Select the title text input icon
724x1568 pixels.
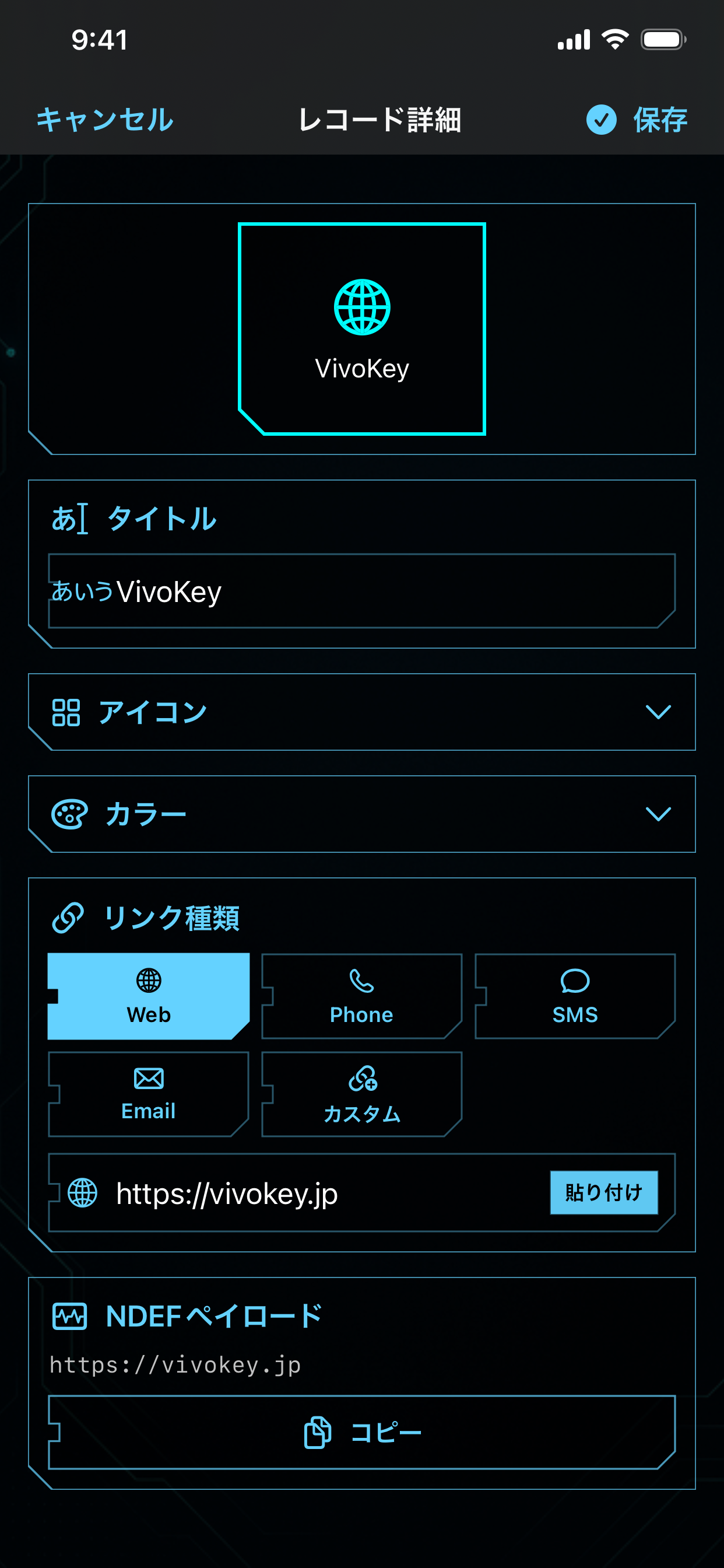tap(68, 519)
